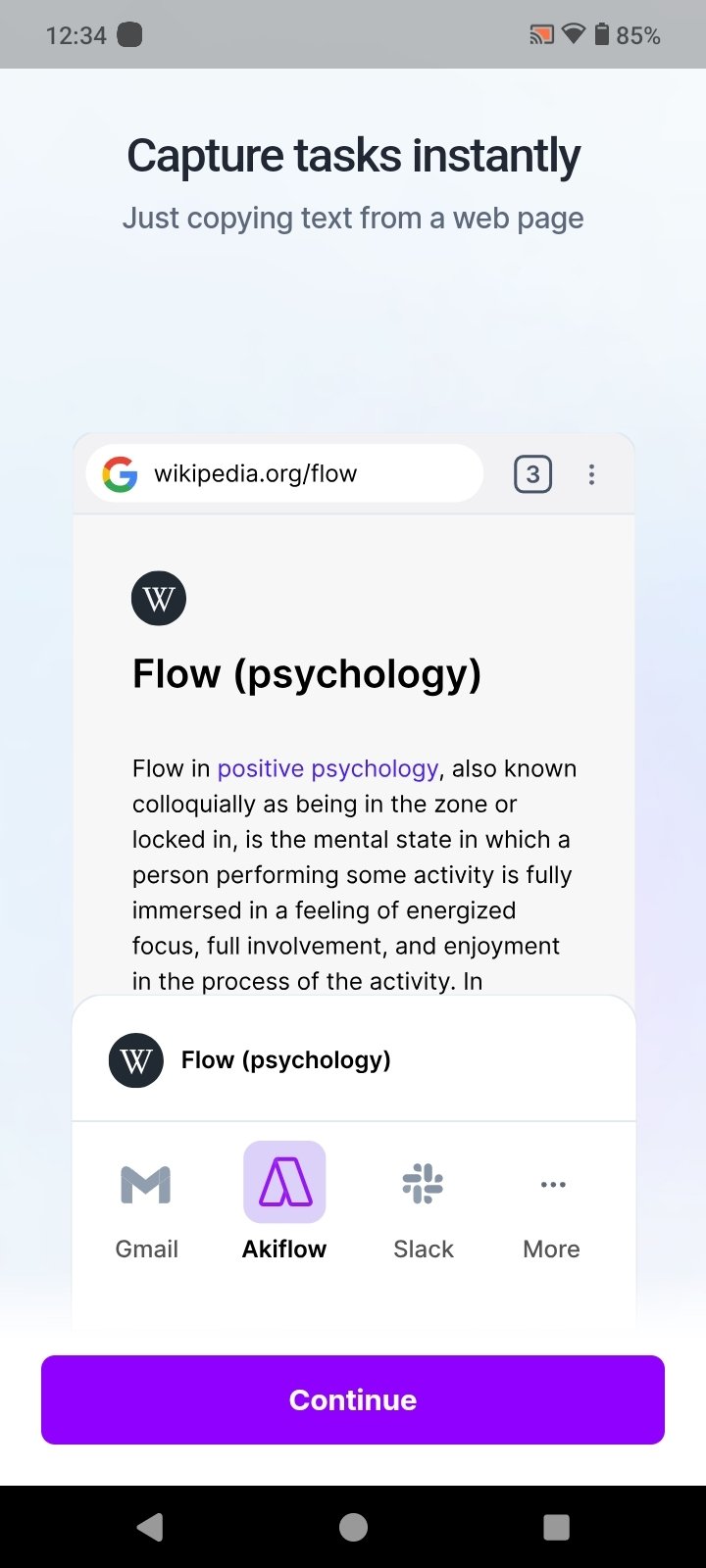Tap the Continue button
706x1568 pixels.
click(x=353, y=1399)
